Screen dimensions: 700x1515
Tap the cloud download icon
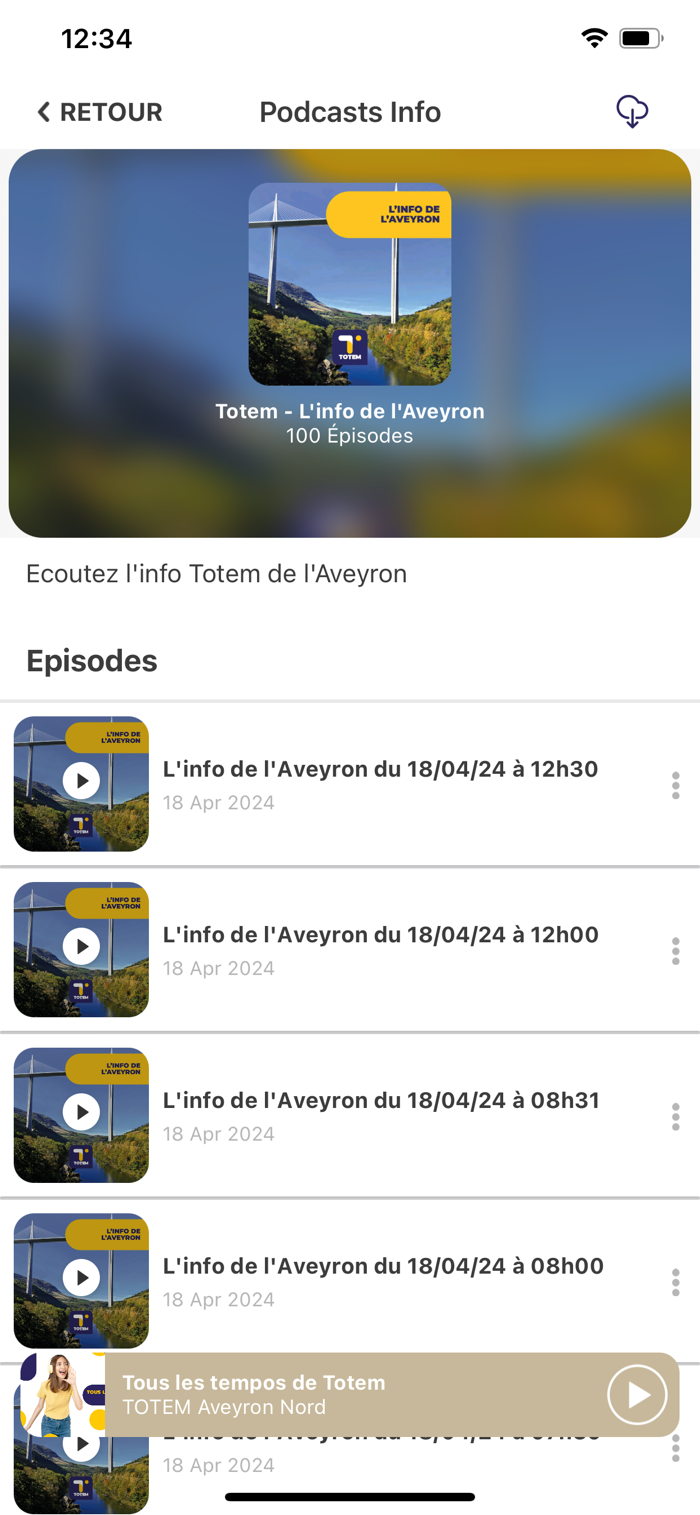632,112
